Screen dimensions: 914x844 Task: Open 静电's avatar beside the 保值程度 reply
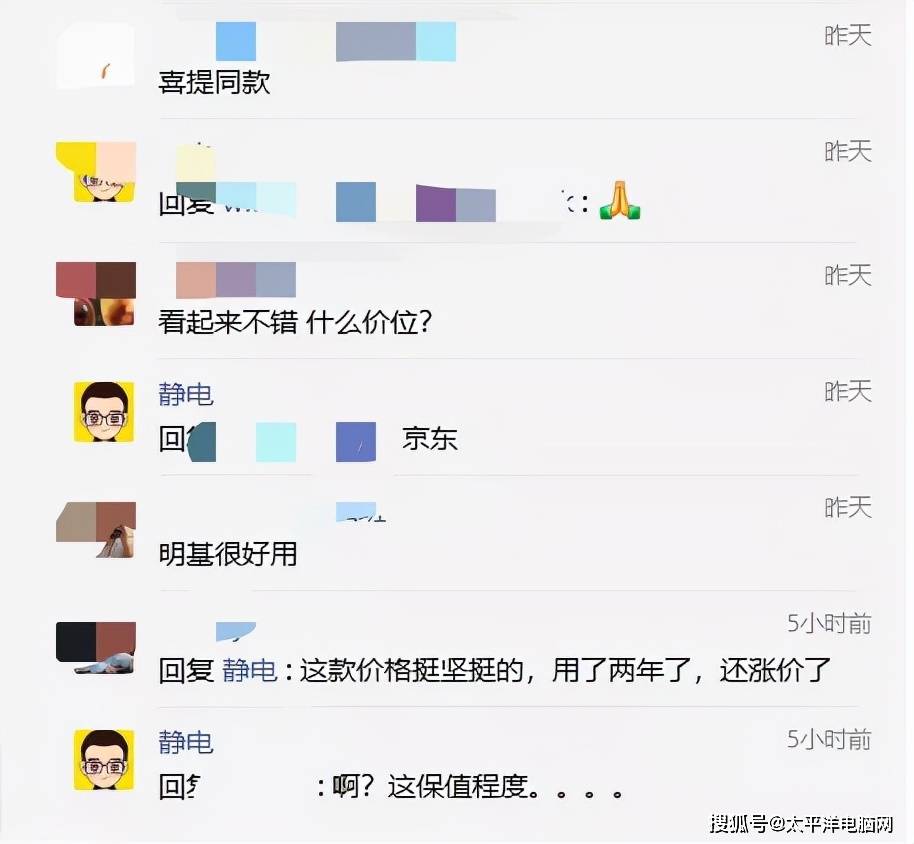[x=104, y=759]
